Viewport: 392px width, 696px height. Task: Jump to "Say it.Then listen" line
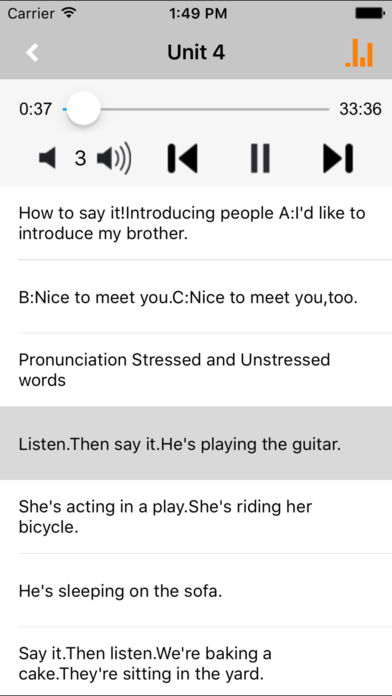(x=196, y=661)
